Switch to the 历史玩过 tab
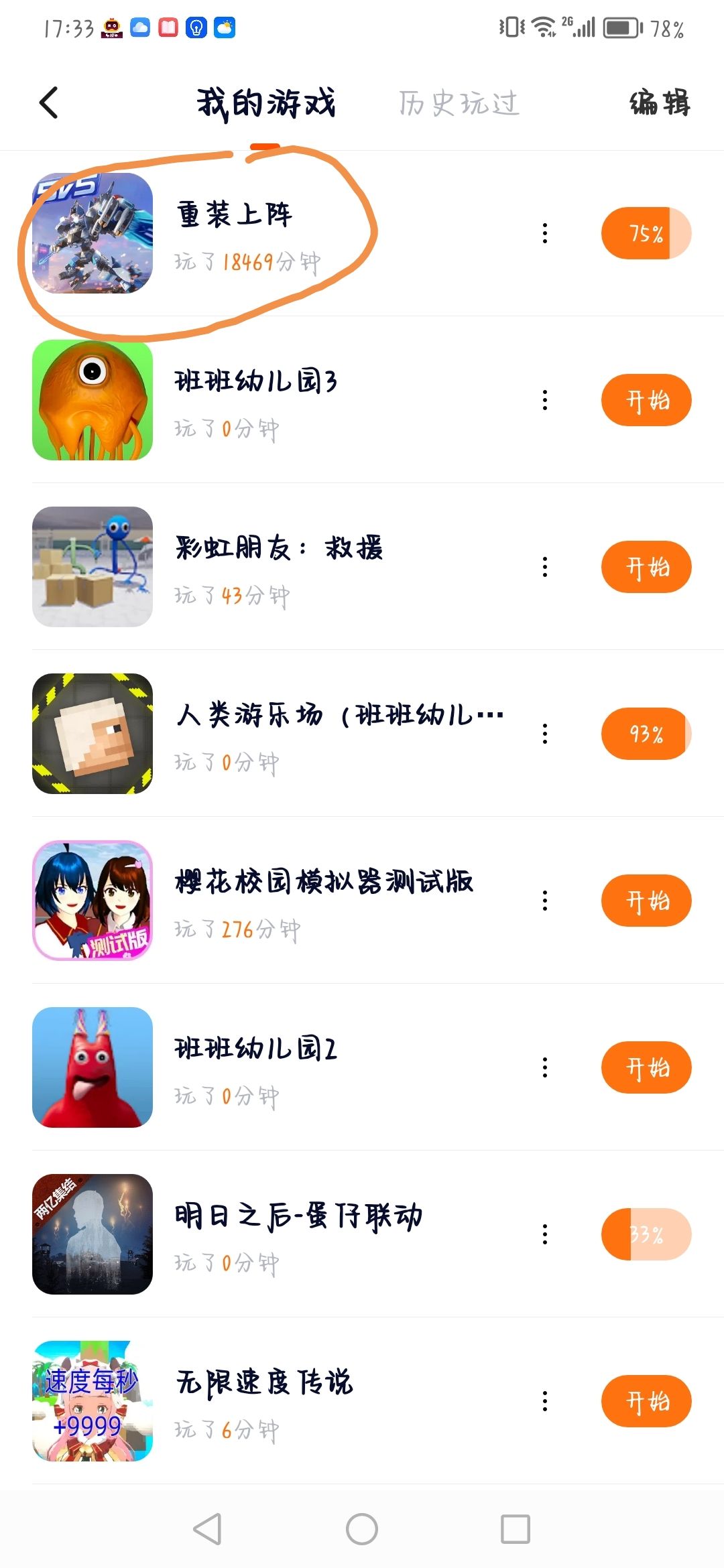Image resolution: width=724 pixels, height=1568 pixels. pos(459,103)
